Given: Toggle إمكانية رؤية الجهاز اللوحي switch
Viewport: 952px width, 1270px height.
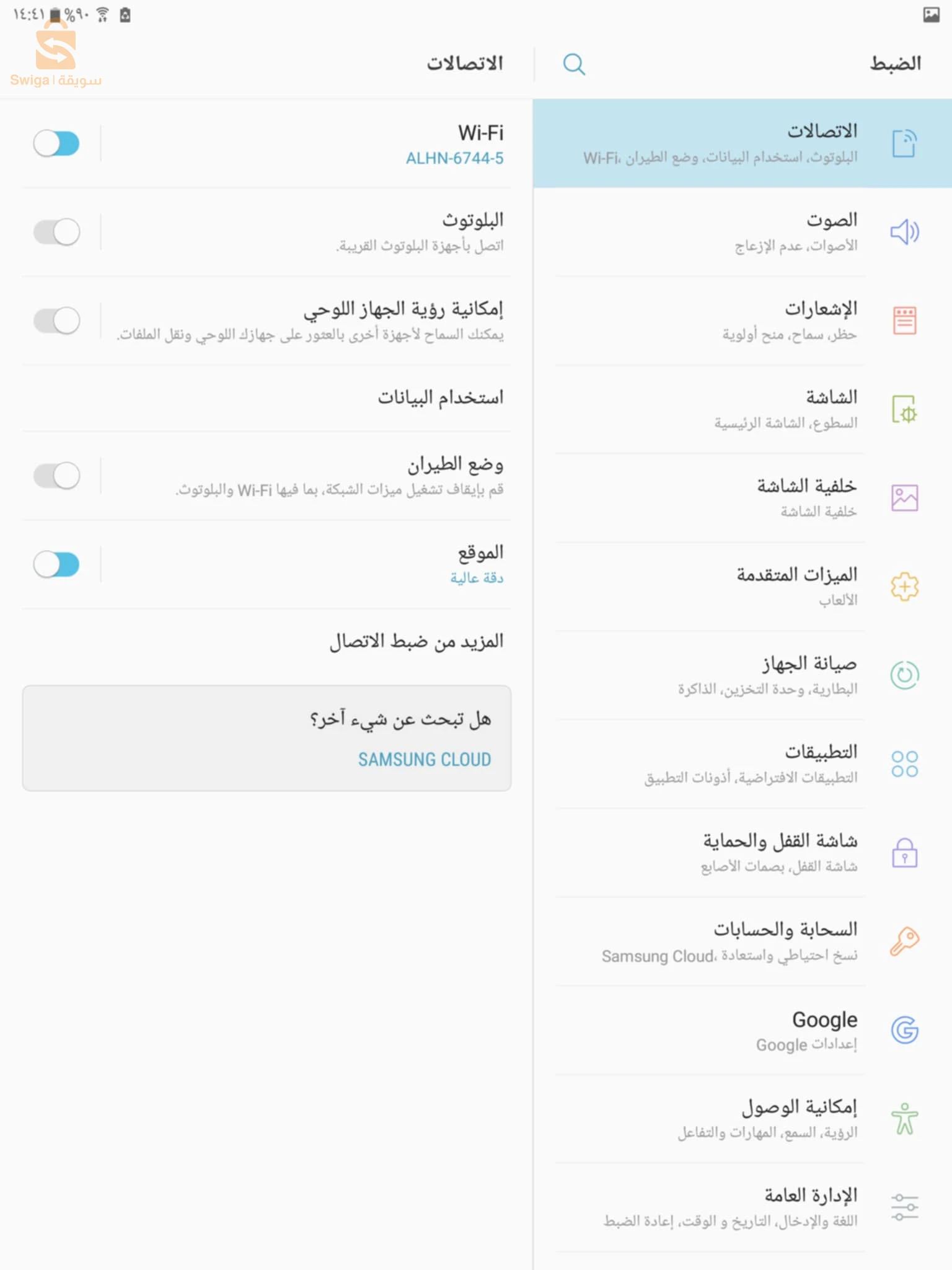Looking at the screenshot, I should [56, 321].
